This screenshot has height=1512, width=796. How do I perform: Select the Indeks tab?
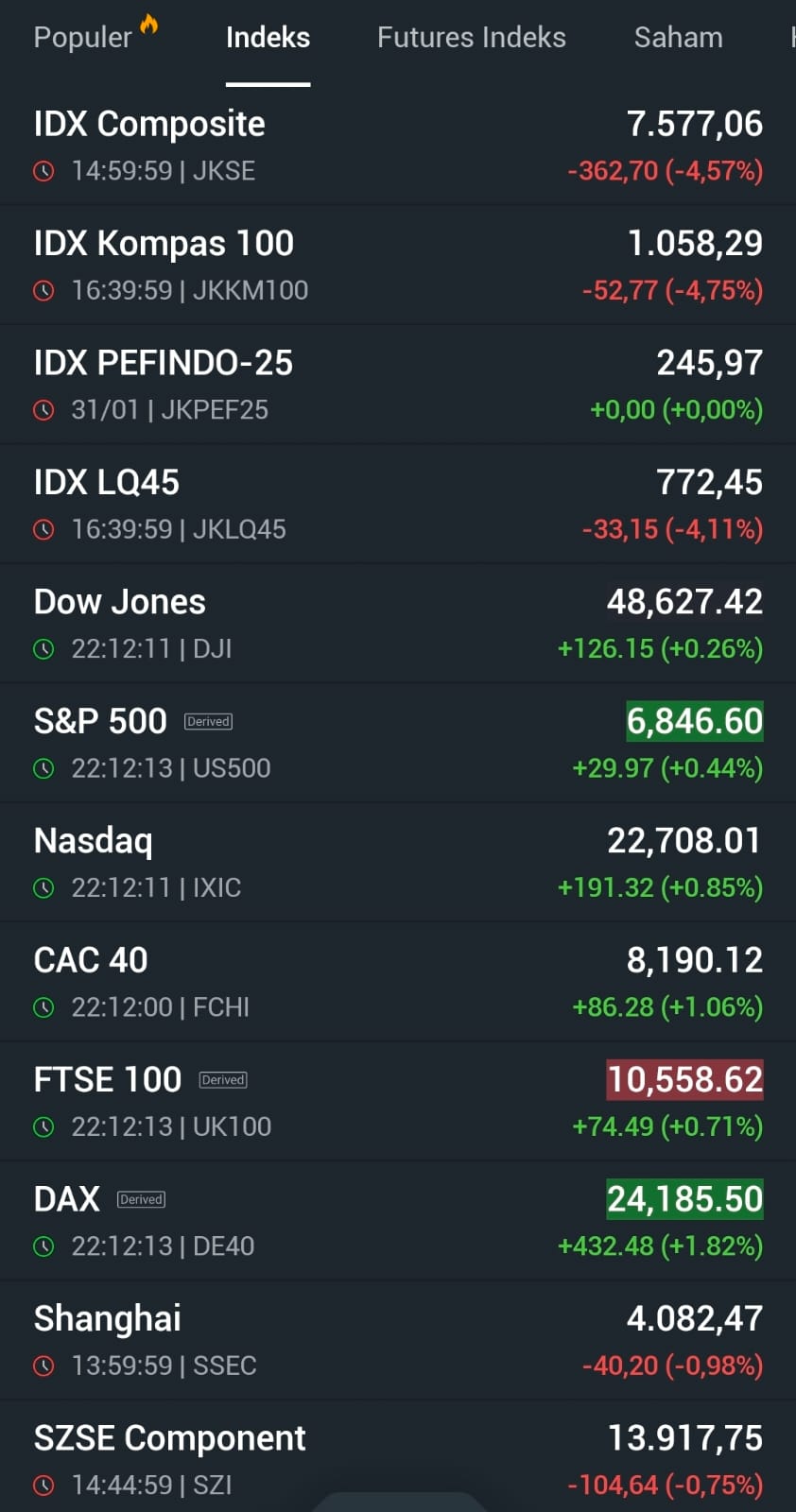coord(268,38)
